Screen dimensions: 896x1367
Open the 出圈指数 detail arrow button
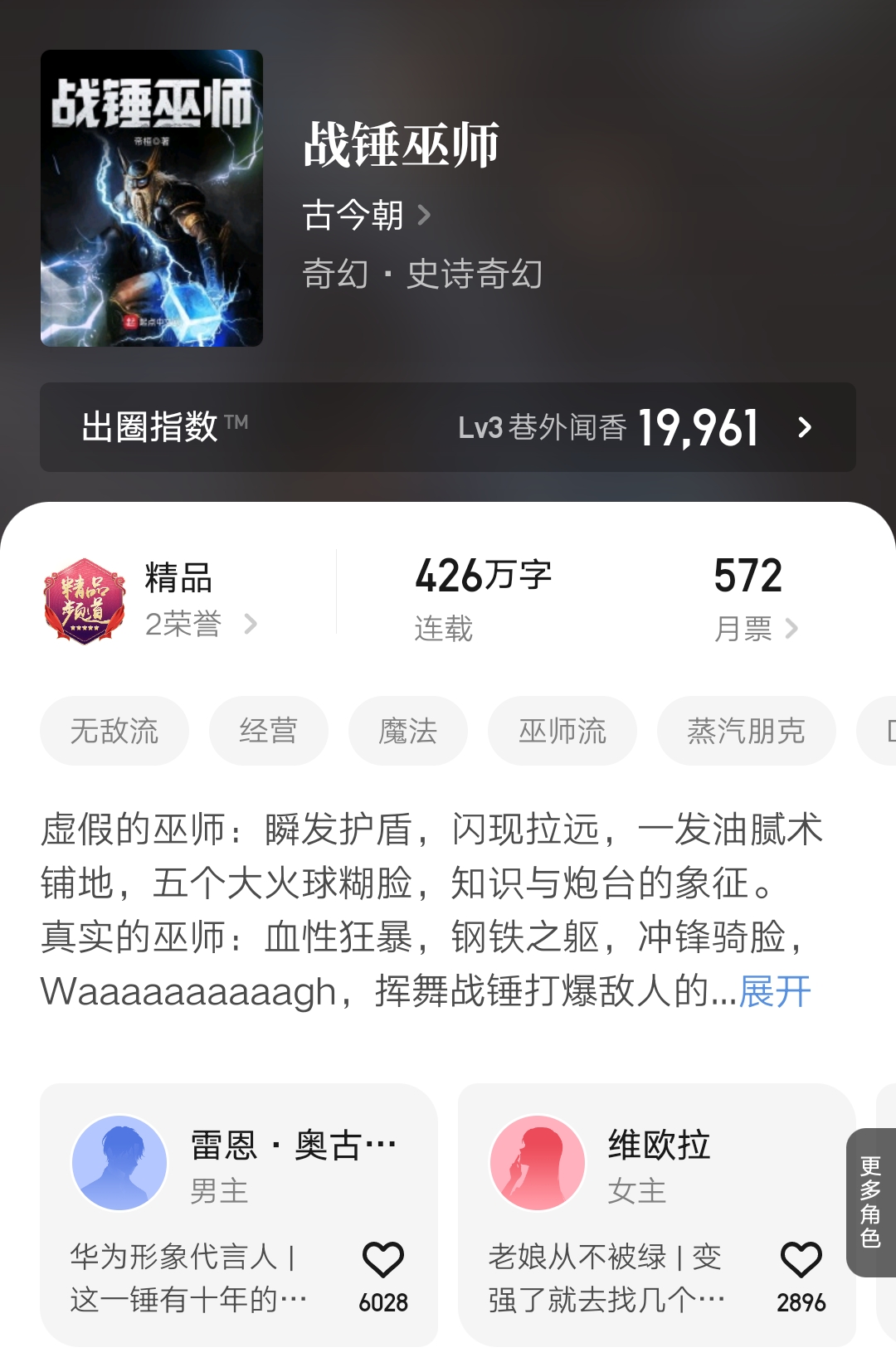tap(803, 427)
